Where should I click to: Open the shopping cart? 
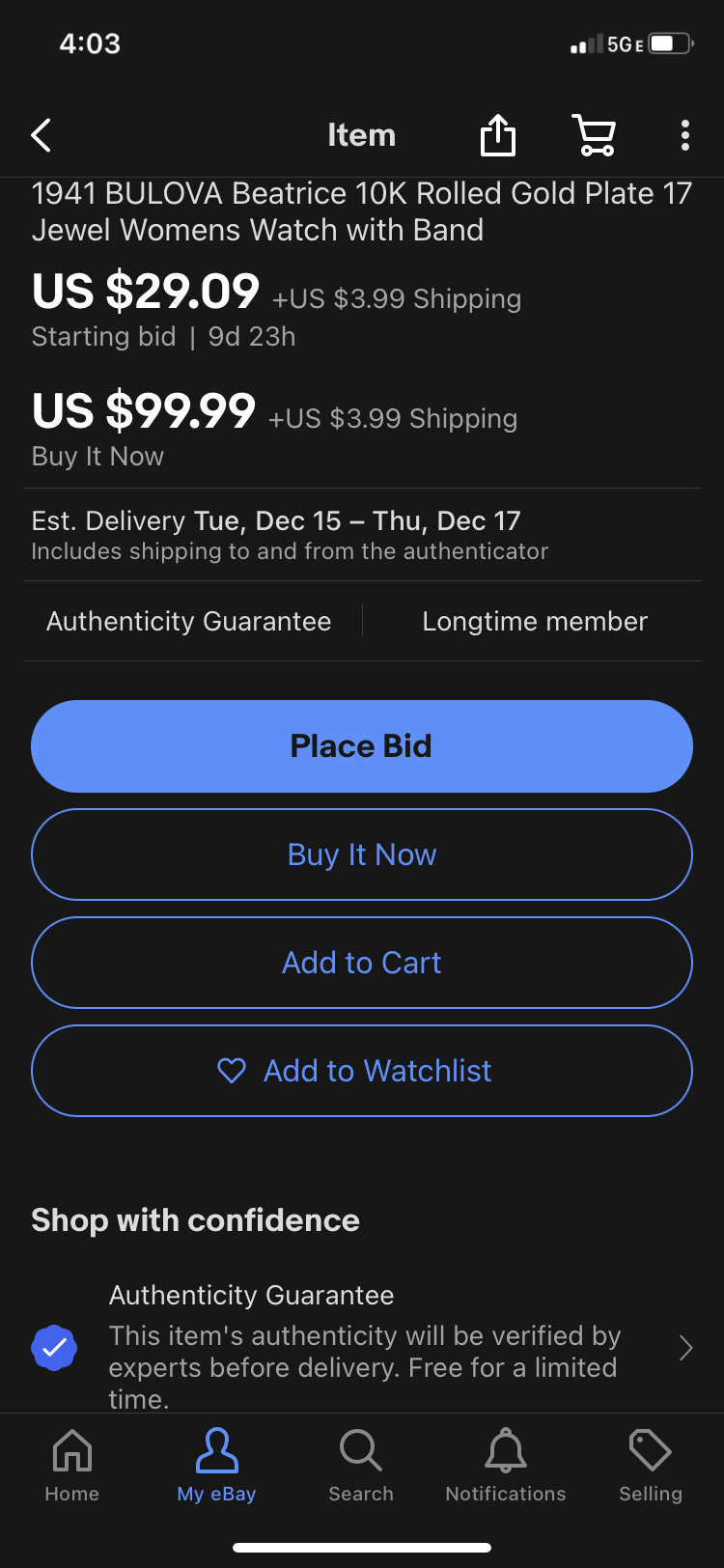[x=595, y=135]
